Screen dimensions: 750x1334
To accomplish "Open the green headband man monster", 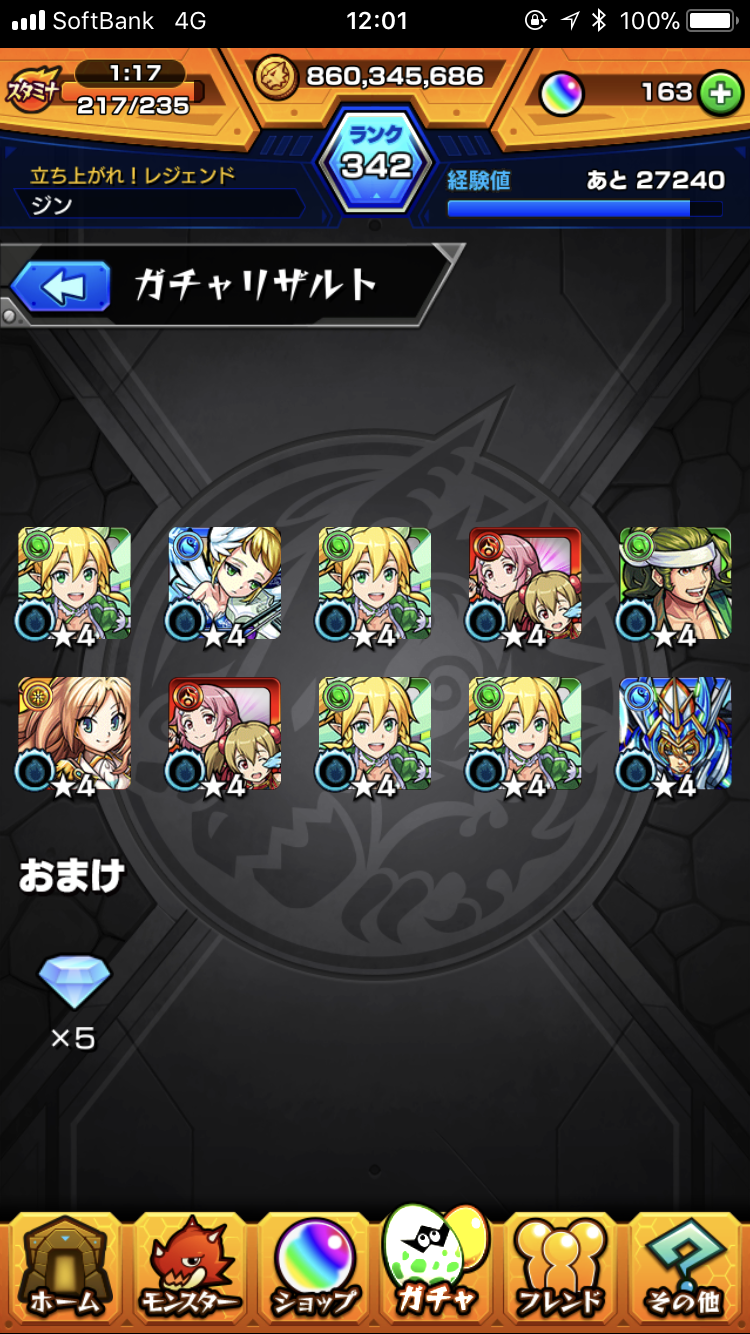I will point(675,584).
